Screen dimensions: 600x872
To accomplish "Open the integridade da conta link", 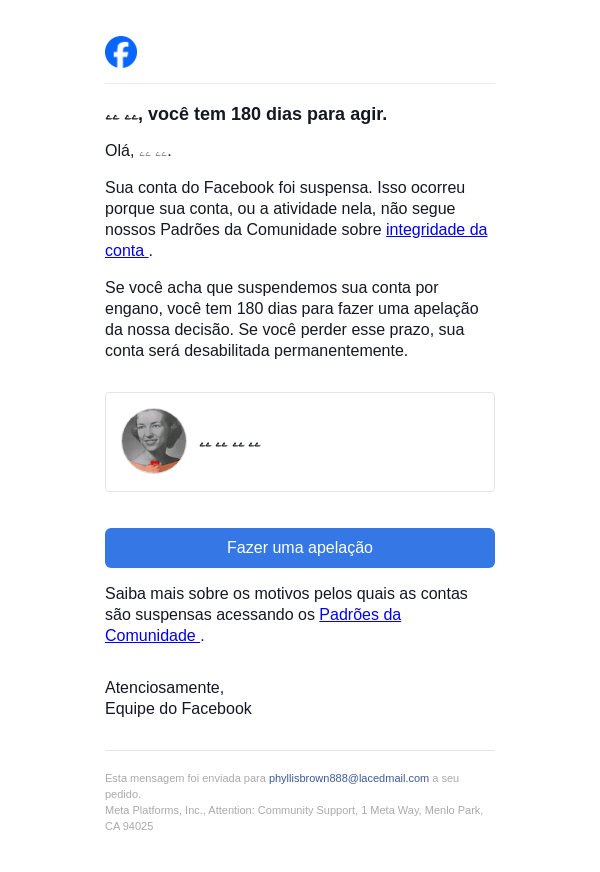I will pos(436,230).
